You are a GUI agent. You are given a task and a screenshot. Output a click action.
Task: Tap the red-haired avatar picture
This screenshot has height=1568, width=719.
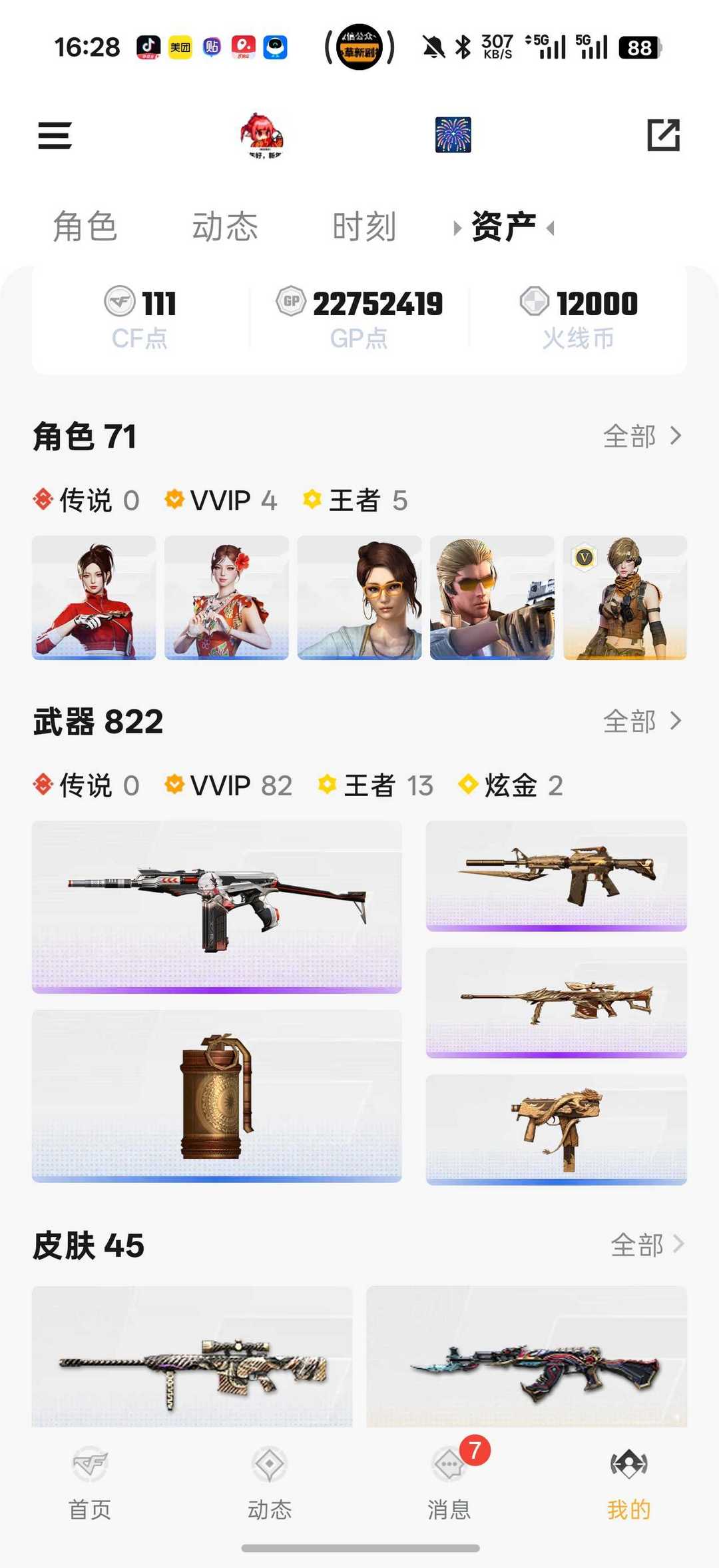[262, 135]
